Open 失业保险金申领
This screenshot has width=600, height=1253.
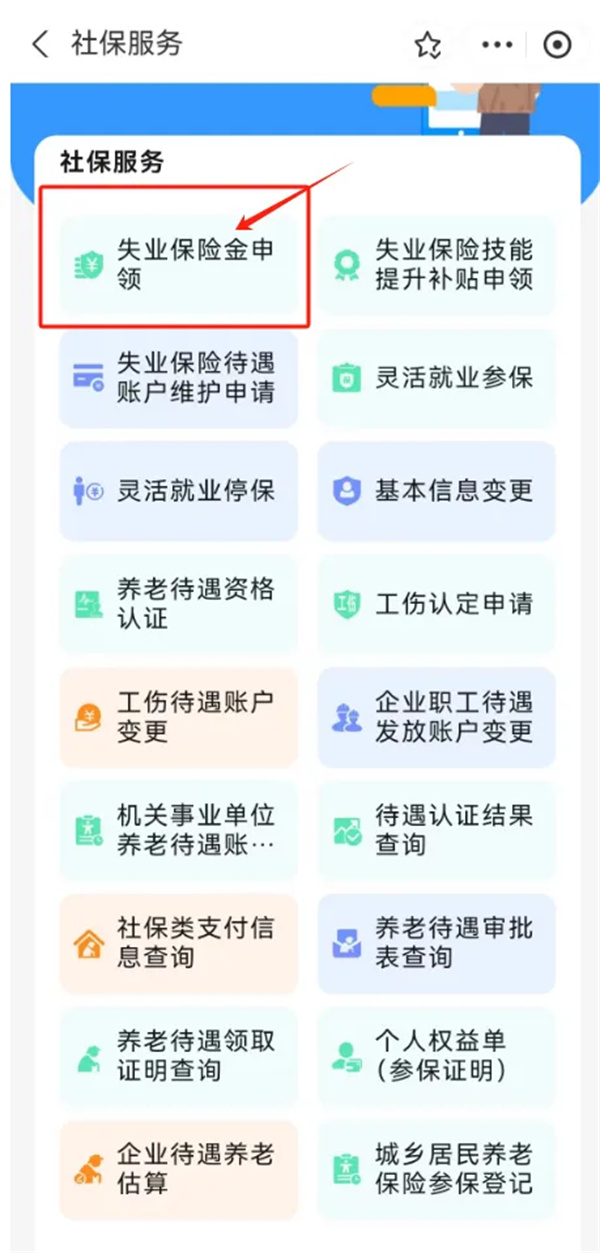pos(179,264)
